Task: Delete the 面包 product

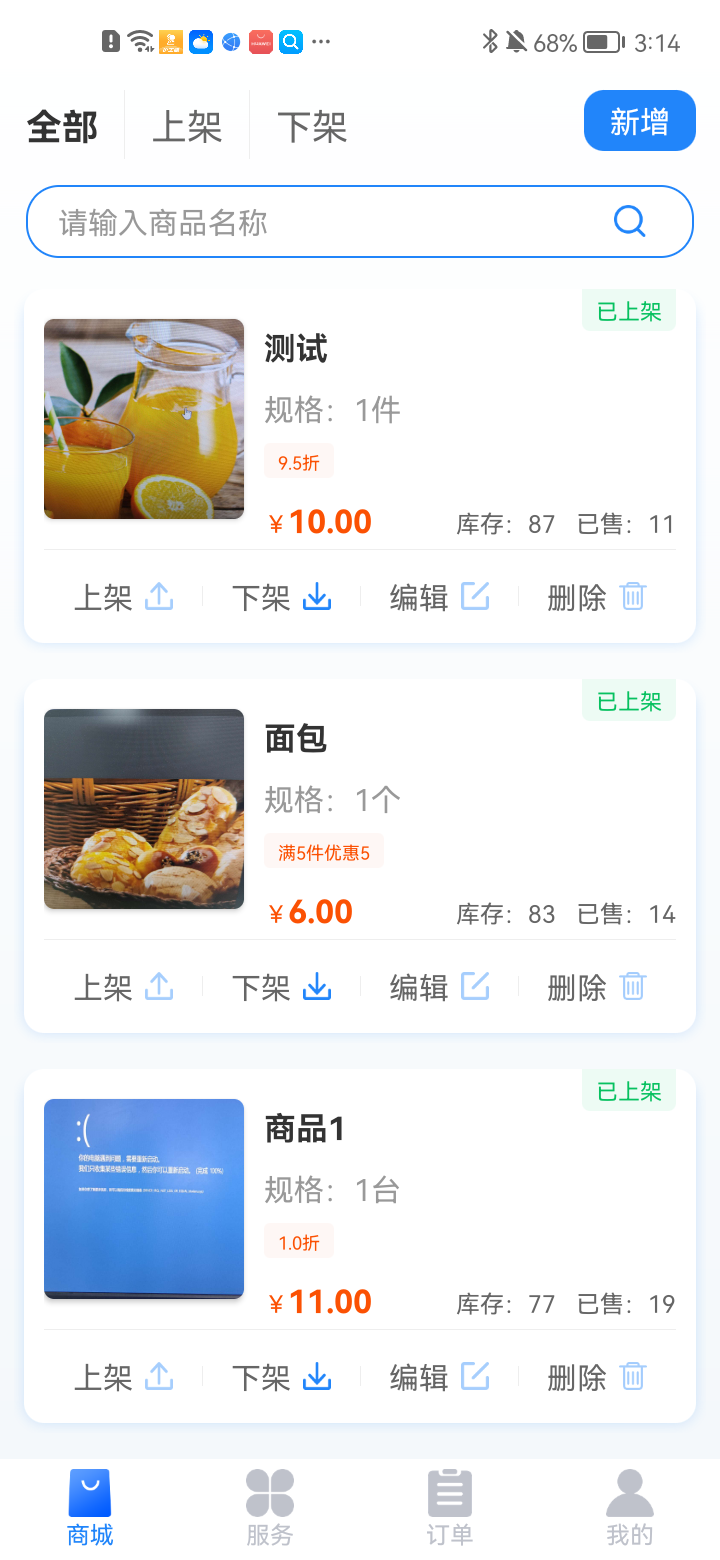Action: point(597,988)
